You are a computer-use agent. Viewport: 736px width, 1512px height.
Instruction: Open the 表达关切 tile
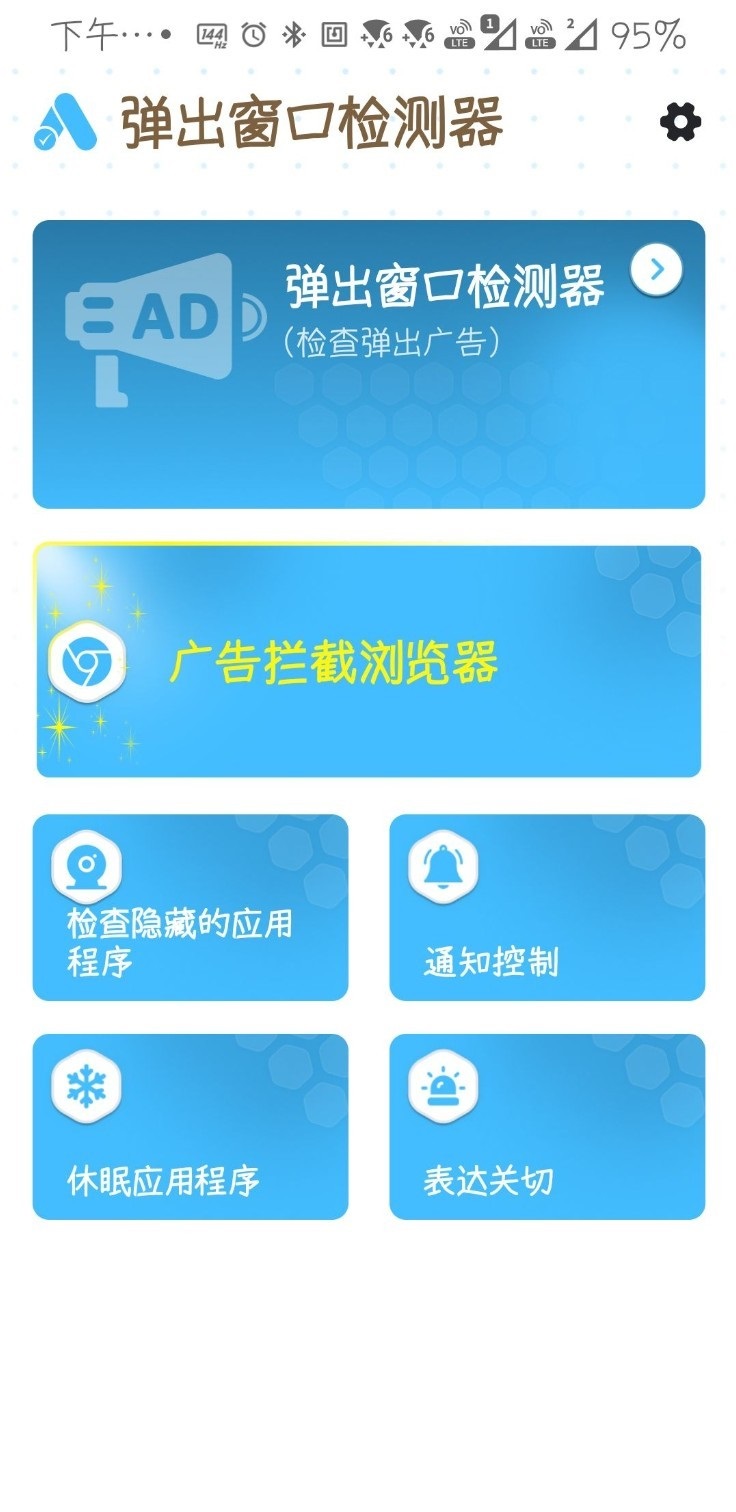point(547,1127)
